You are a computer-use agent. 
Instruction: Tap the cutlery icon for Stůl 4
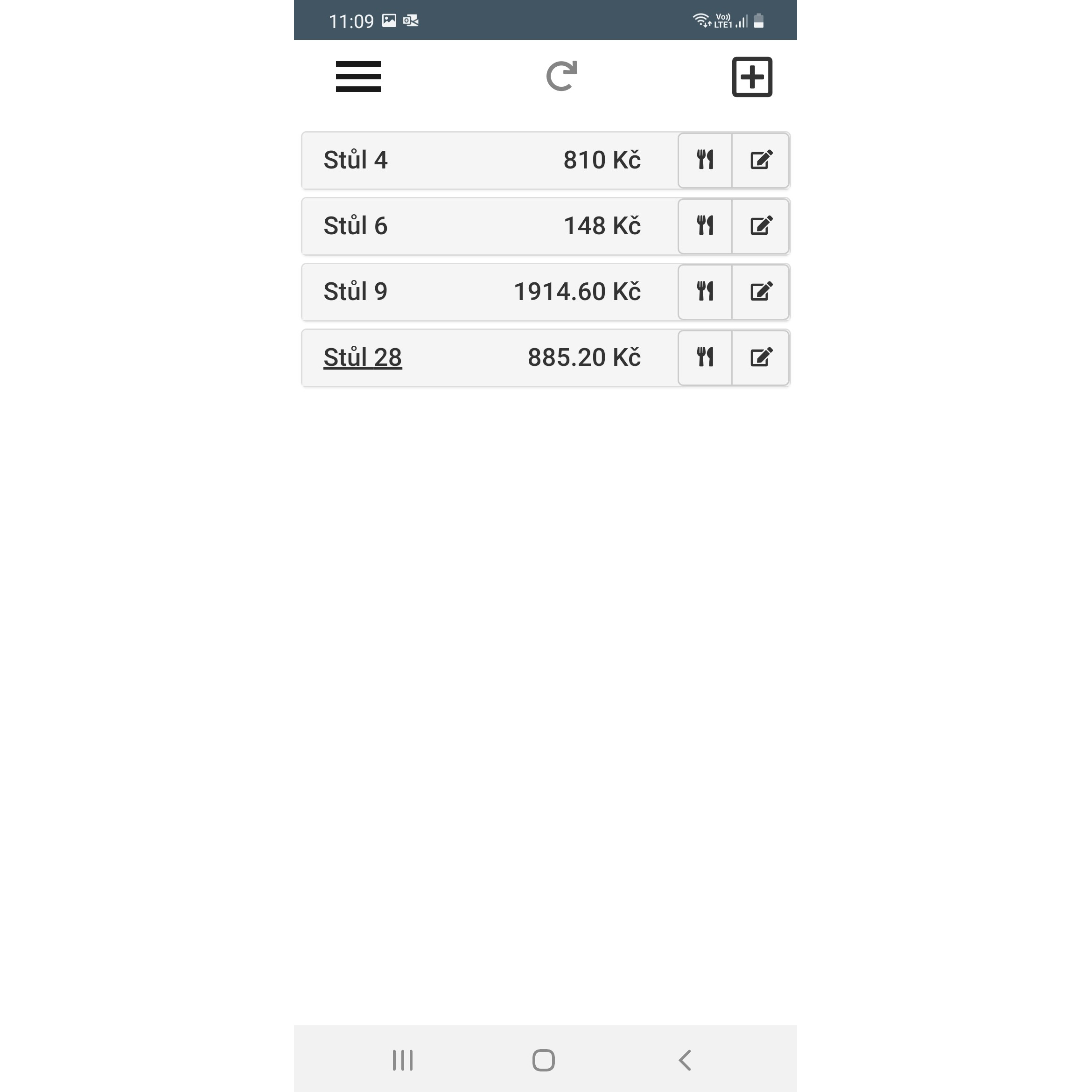tap(705, 161)
